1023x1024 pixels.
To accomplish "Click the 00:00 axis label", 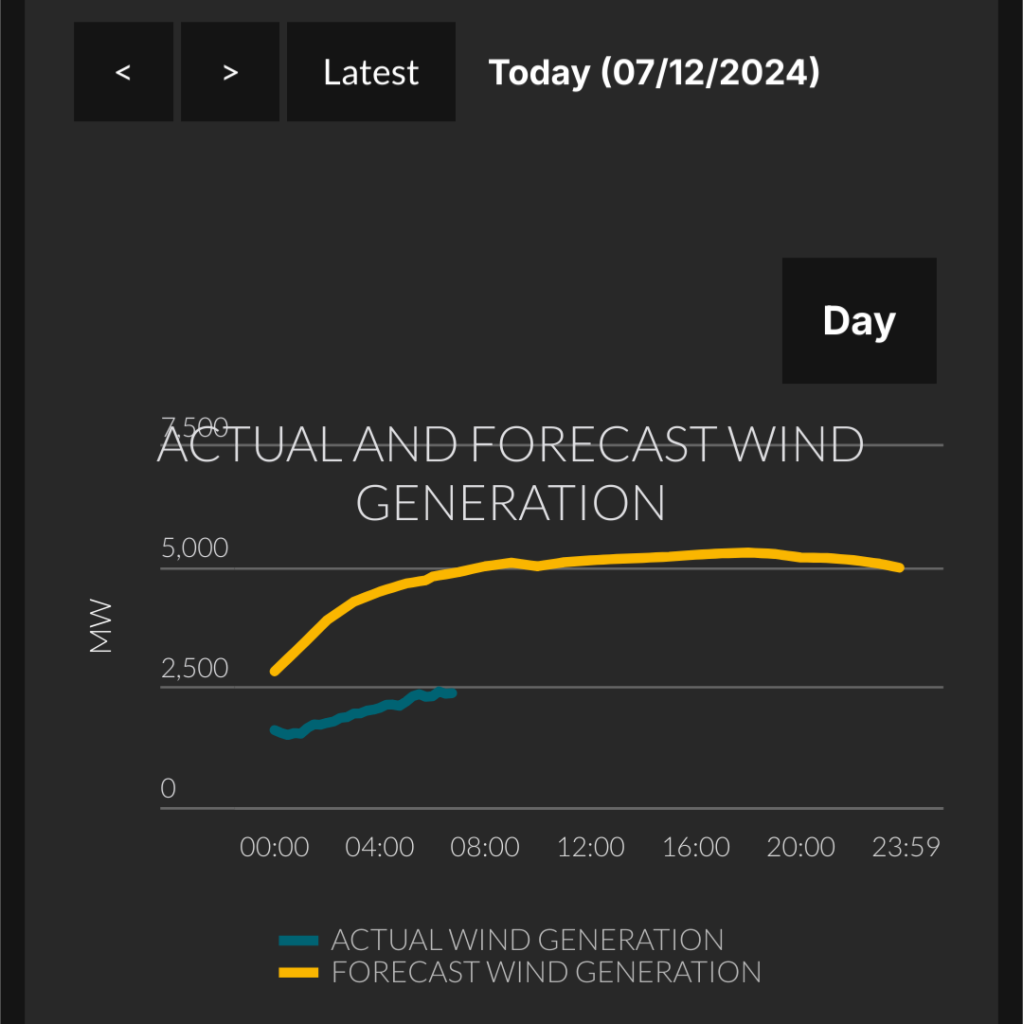I will (275, 847).
